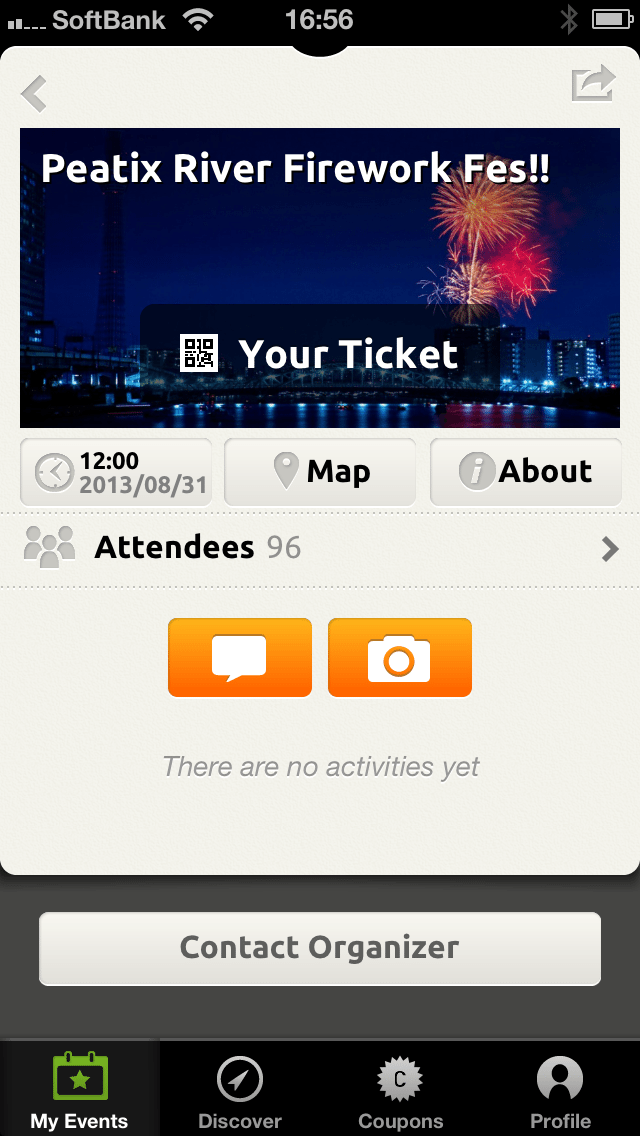
Task: Switch to the My Events tab
Action: point(80,1090)
